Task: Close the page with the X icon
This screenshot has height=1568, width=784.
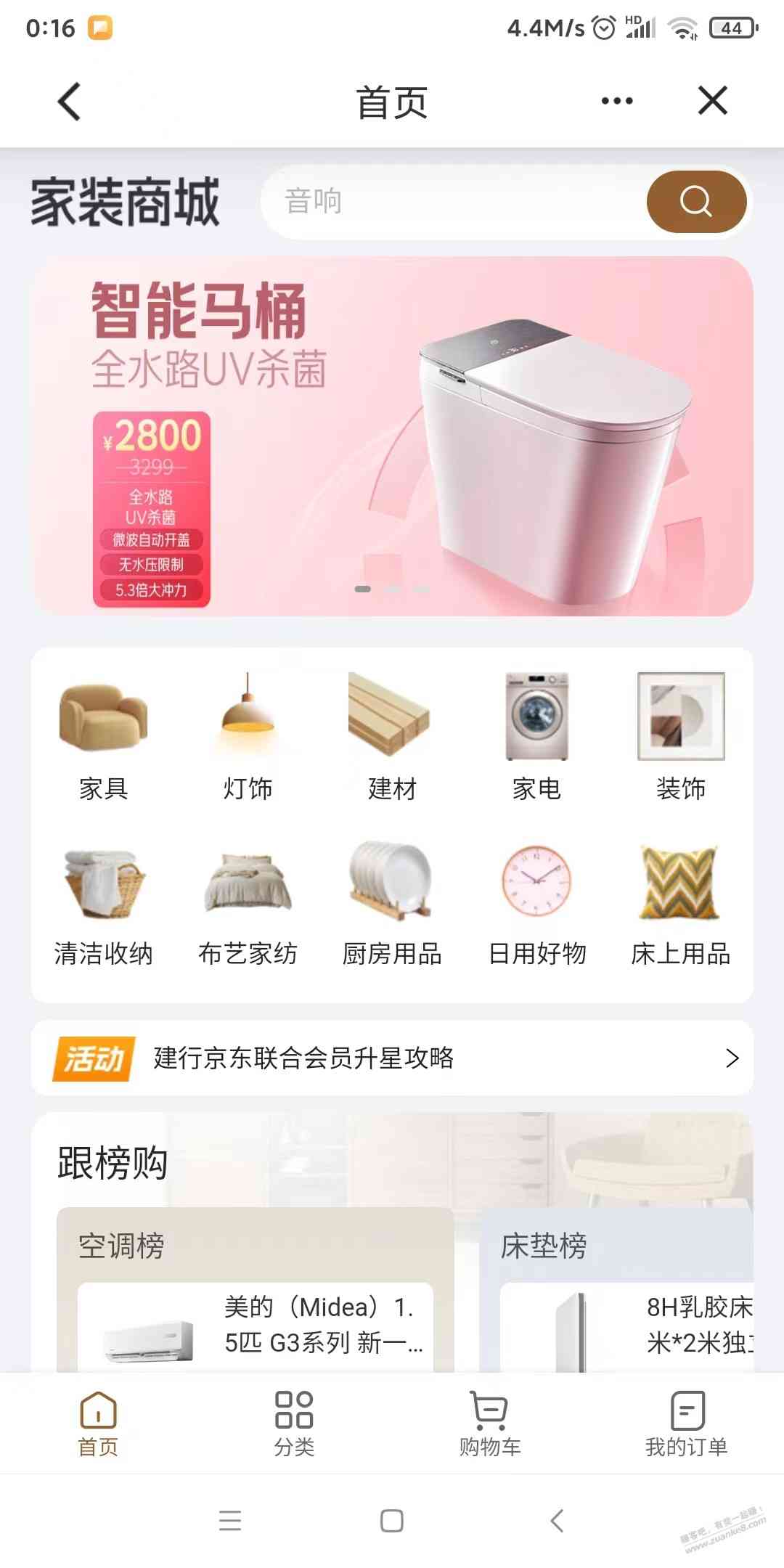Action: [x=712, y=101]
